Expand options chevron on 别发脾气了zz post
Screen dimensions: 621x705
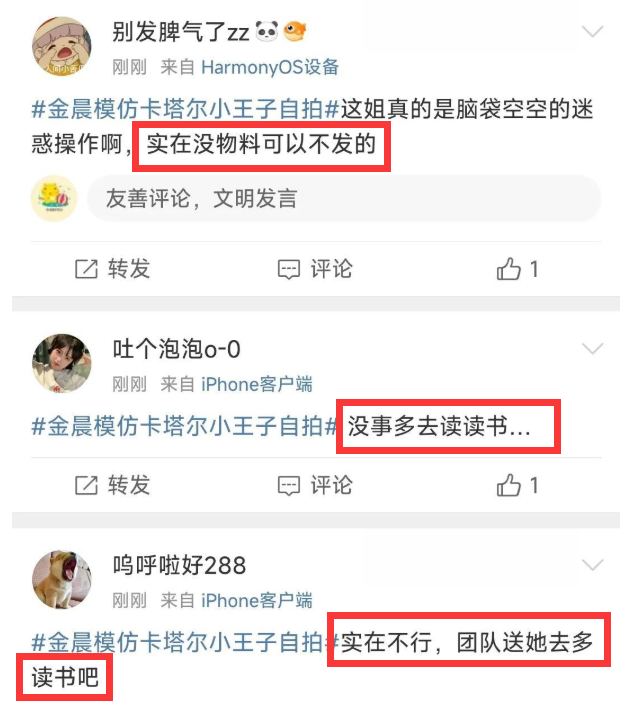[x=593, y=32]
